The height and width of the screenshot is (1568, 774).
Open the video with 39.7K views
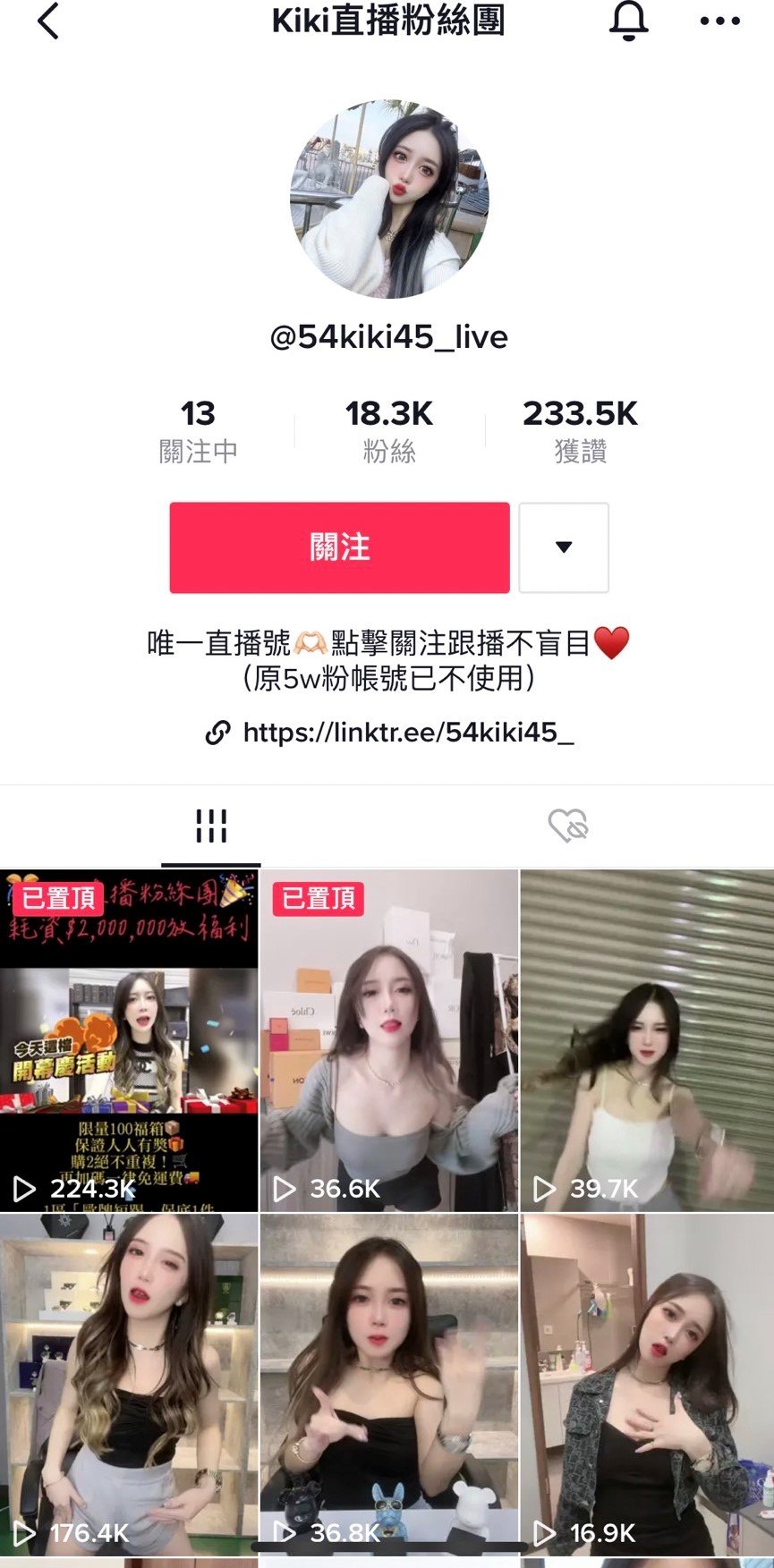pyautogui.click(x=647, y=1040)
